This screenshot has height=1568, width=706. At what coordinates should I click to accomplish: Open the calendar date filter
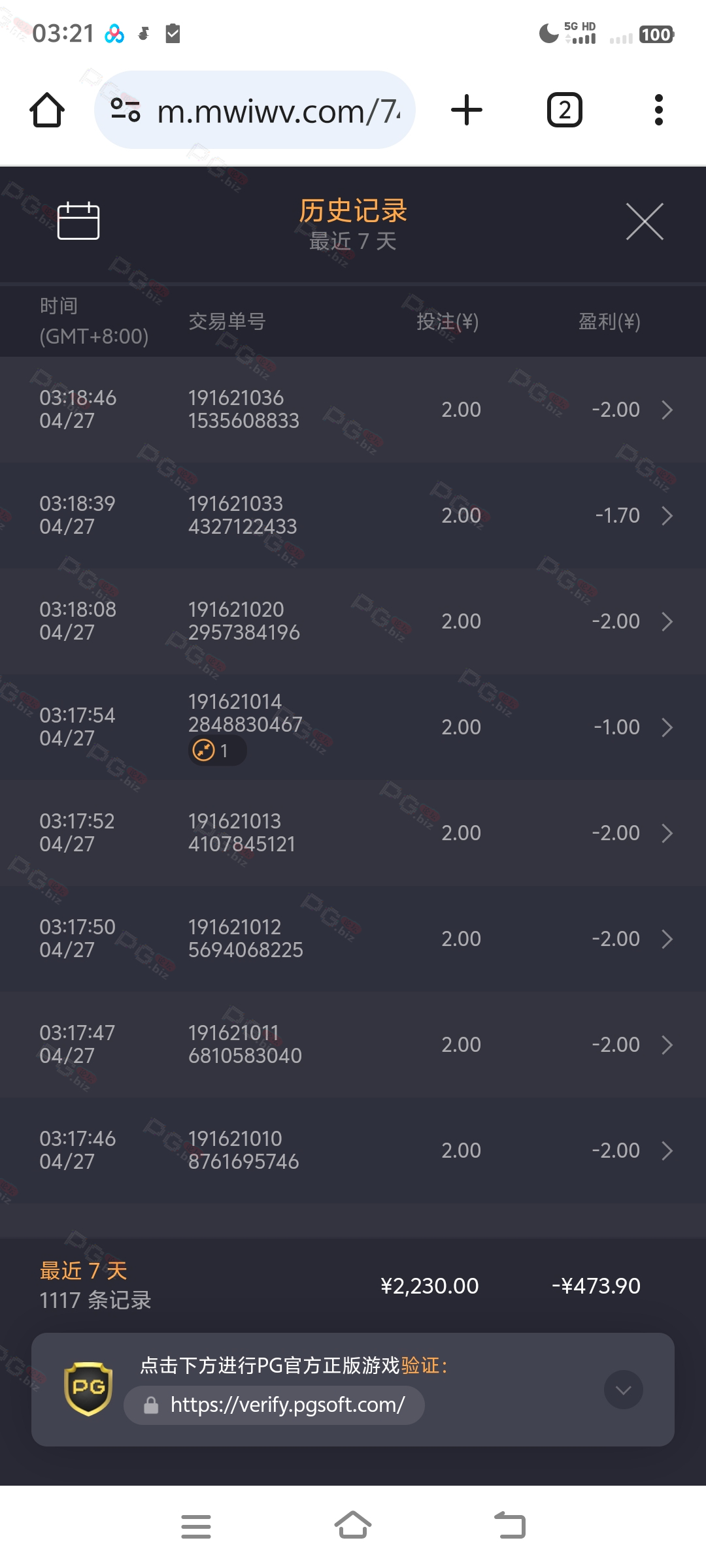pos(78,221)
